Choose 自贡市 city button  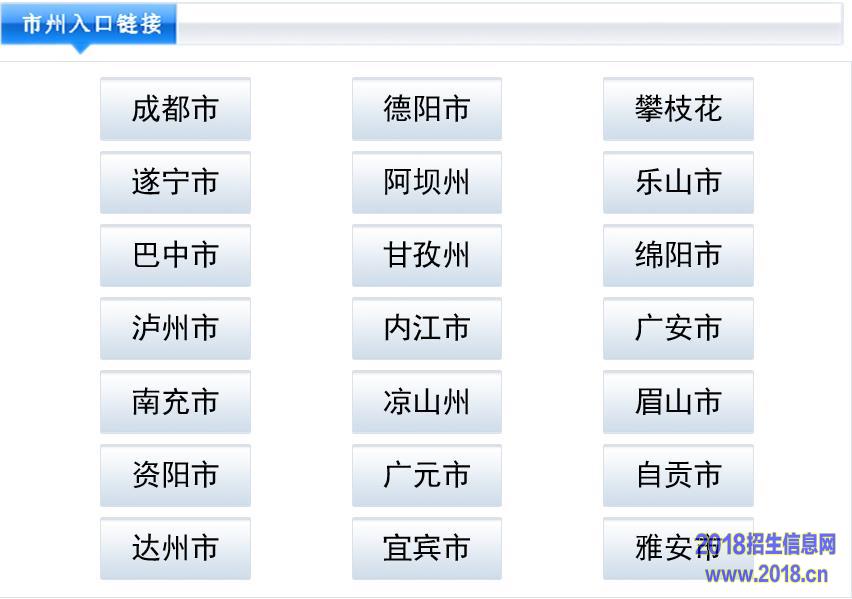click(677, 475)
